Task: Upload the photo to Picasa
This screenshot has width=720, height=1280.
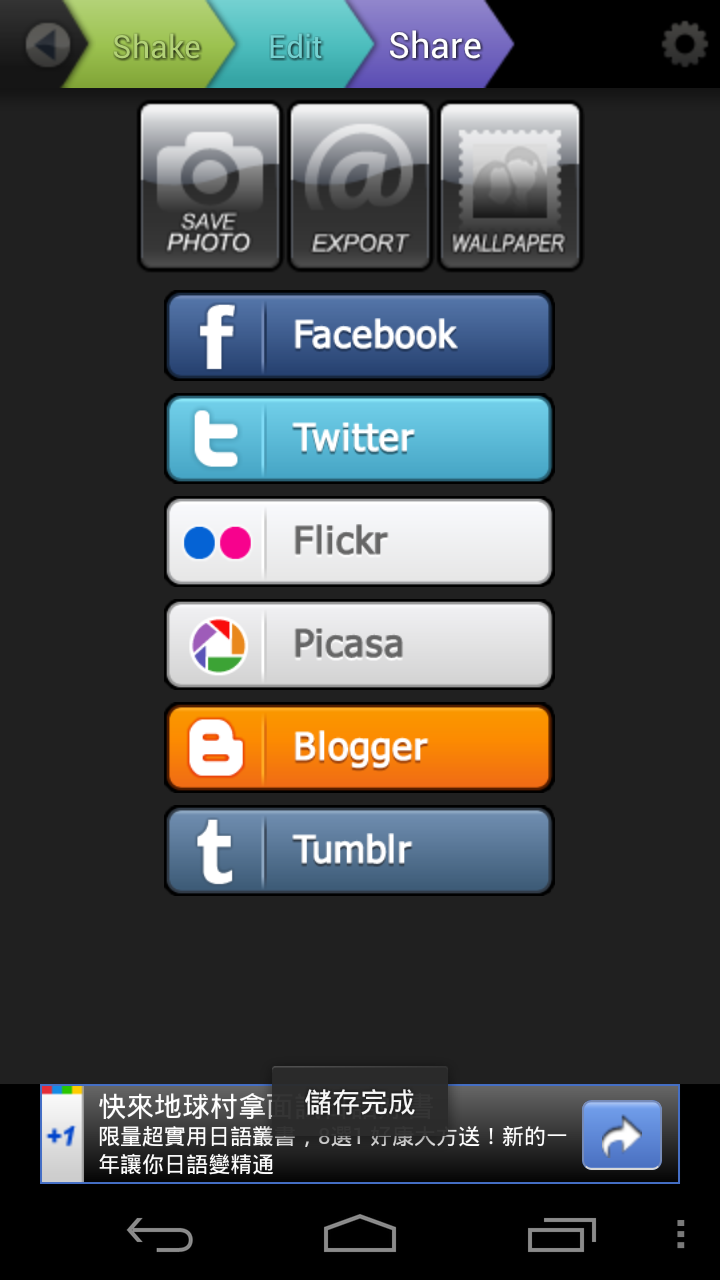Action: click(x=359, y=644)
